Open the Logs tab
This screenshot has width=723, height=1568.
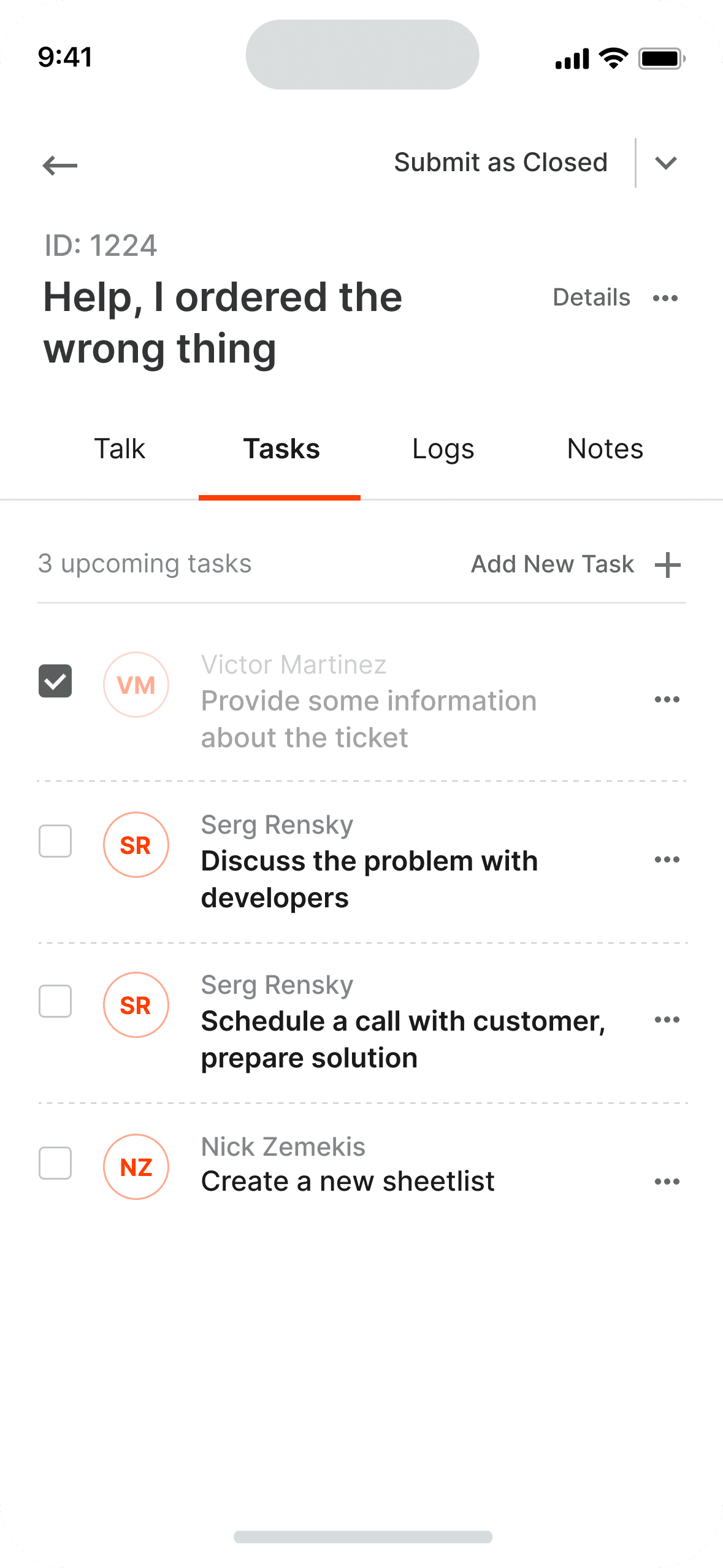[x=443, y=448]
